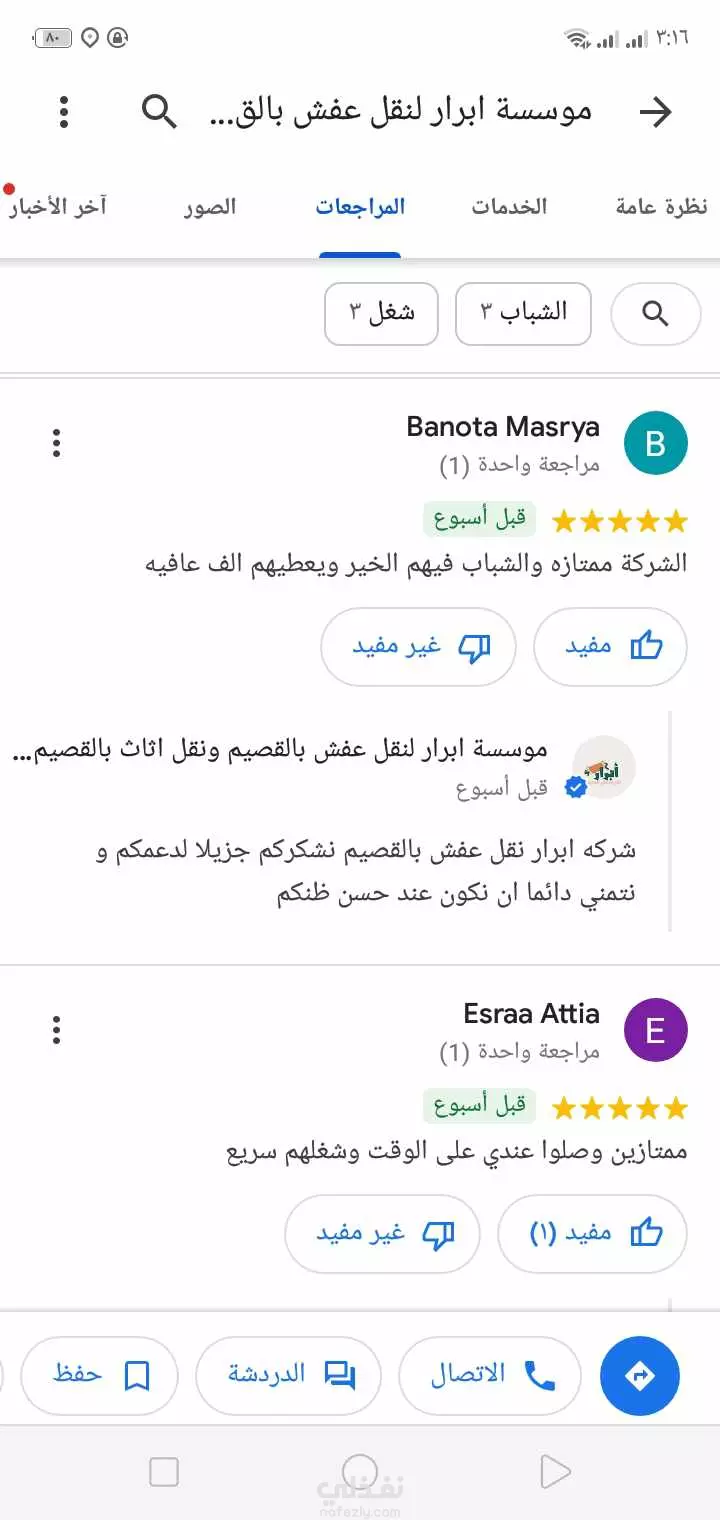This screenshot has height=1520, width=720.
Task: Switch to the نظرة عامة tab
Action: tap(661, 207)
